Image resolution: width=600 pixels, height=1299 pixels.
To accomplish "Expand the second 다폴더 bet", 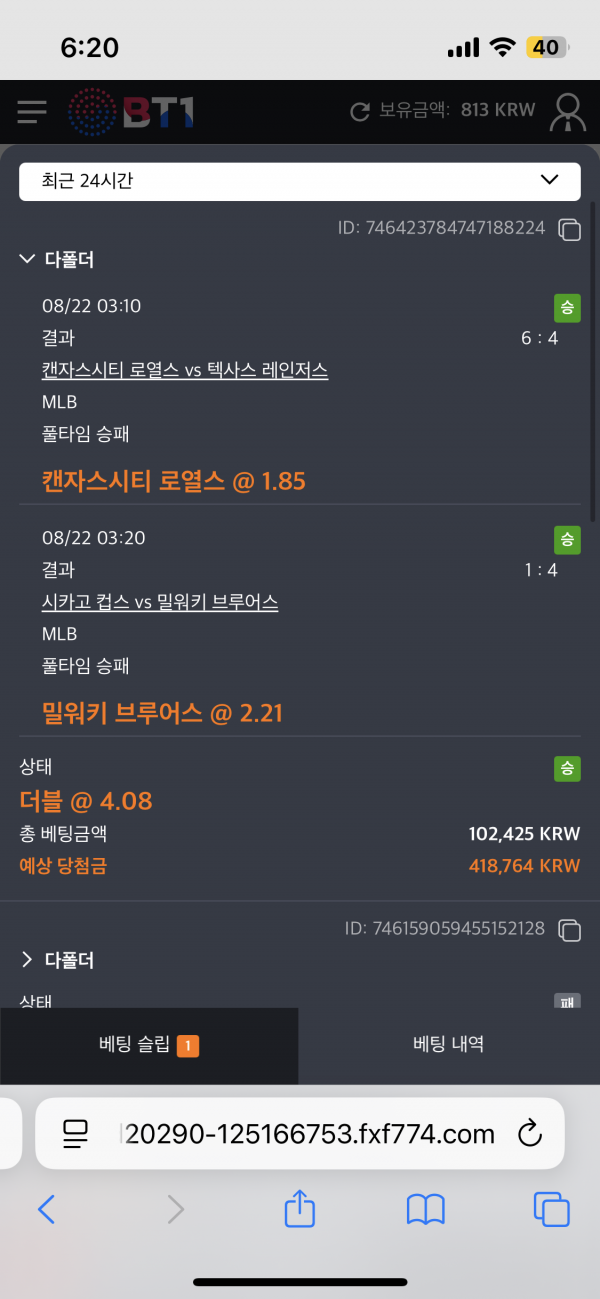I will click(x=58, y=960).
